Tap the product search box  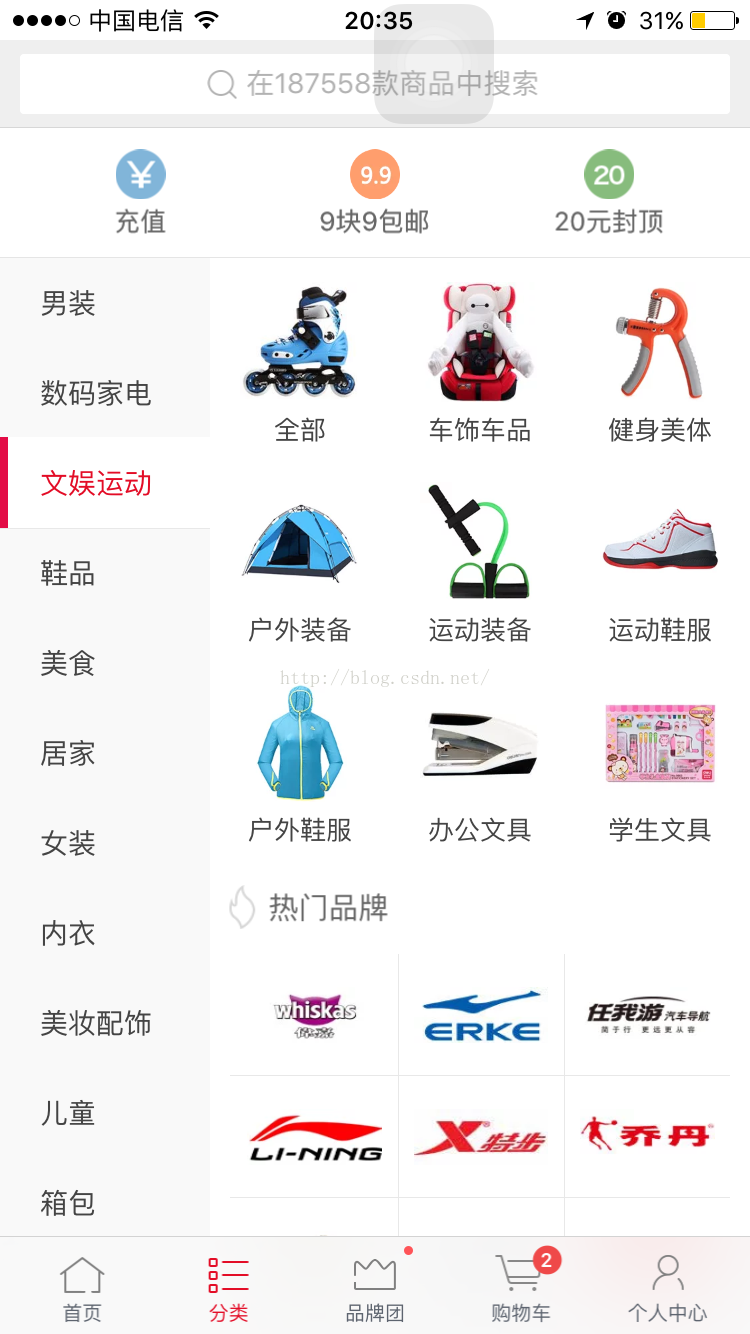point(375,84)
